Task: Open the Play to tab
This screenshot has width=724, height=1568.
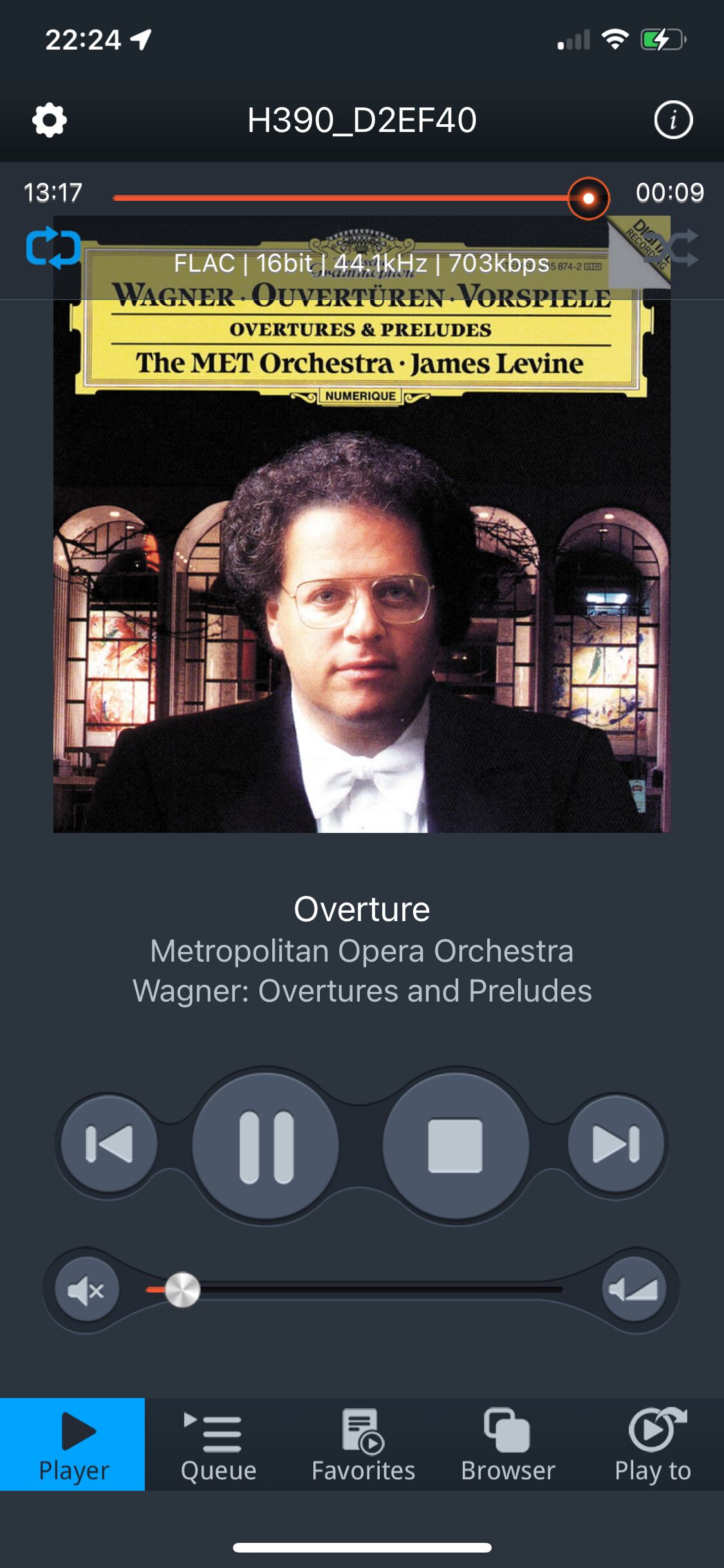Action: [x=653, y=1445]
